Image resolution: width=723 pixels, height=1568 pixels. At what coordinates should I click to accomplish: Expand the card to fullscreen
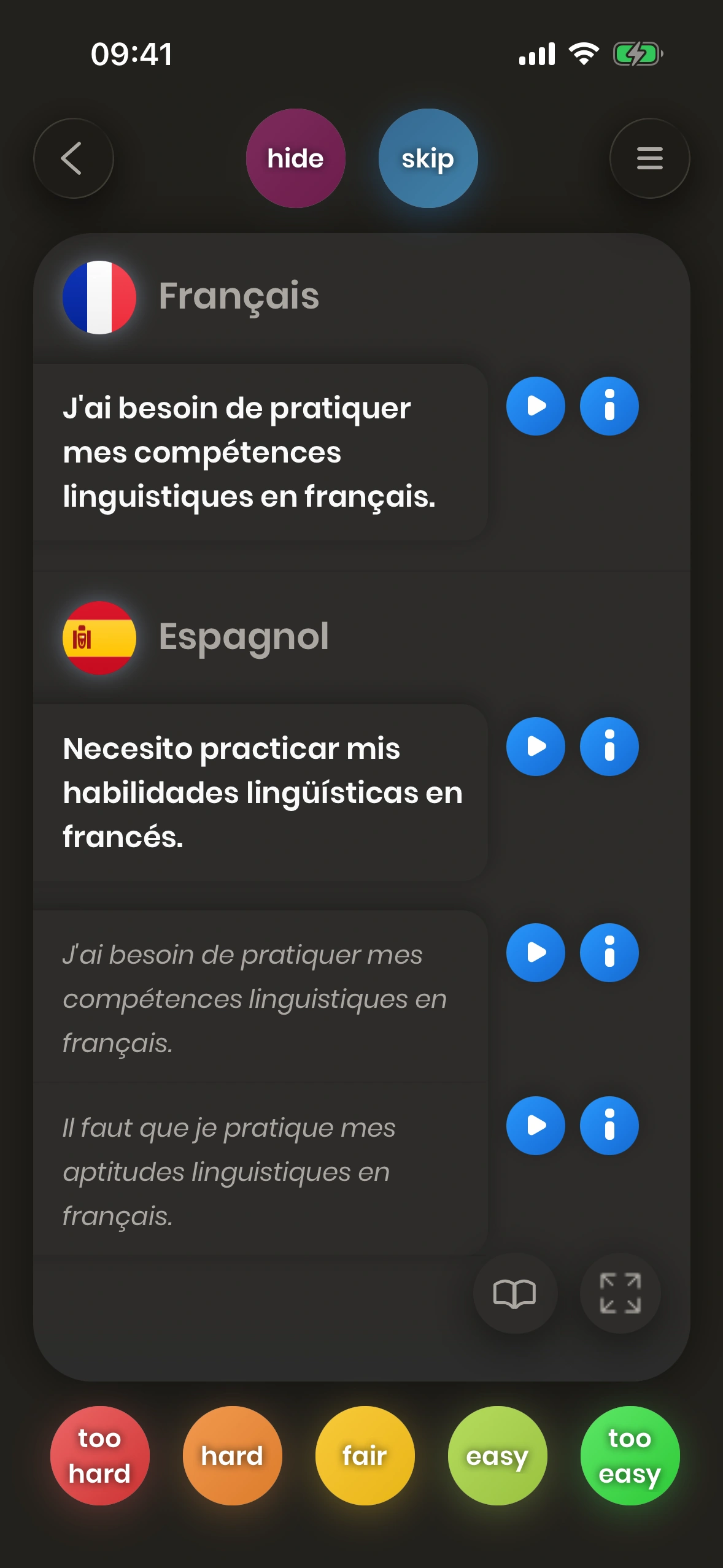click(x=620, y=1293)
